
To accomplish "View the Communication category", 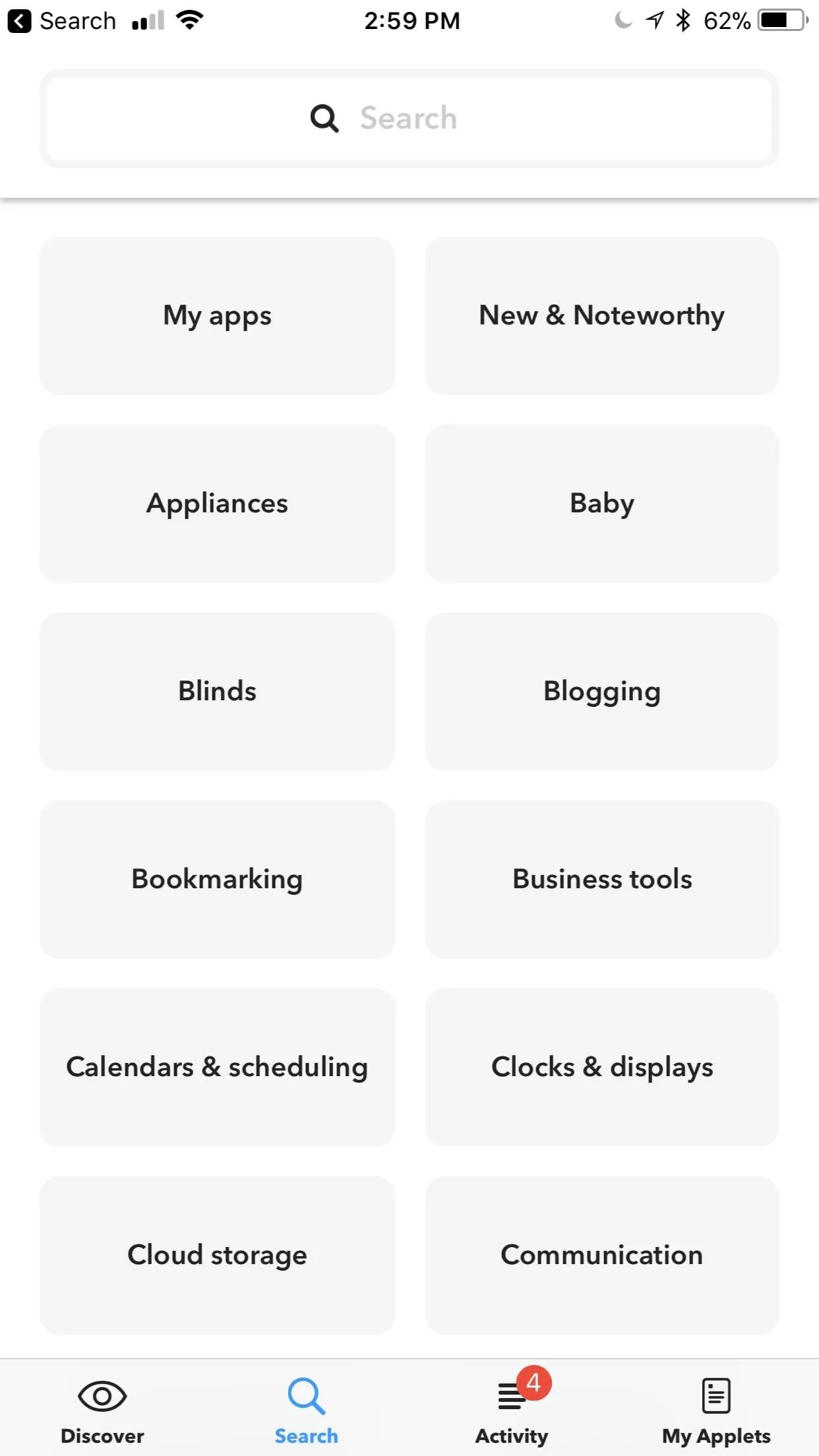I will pos(602,1256).
